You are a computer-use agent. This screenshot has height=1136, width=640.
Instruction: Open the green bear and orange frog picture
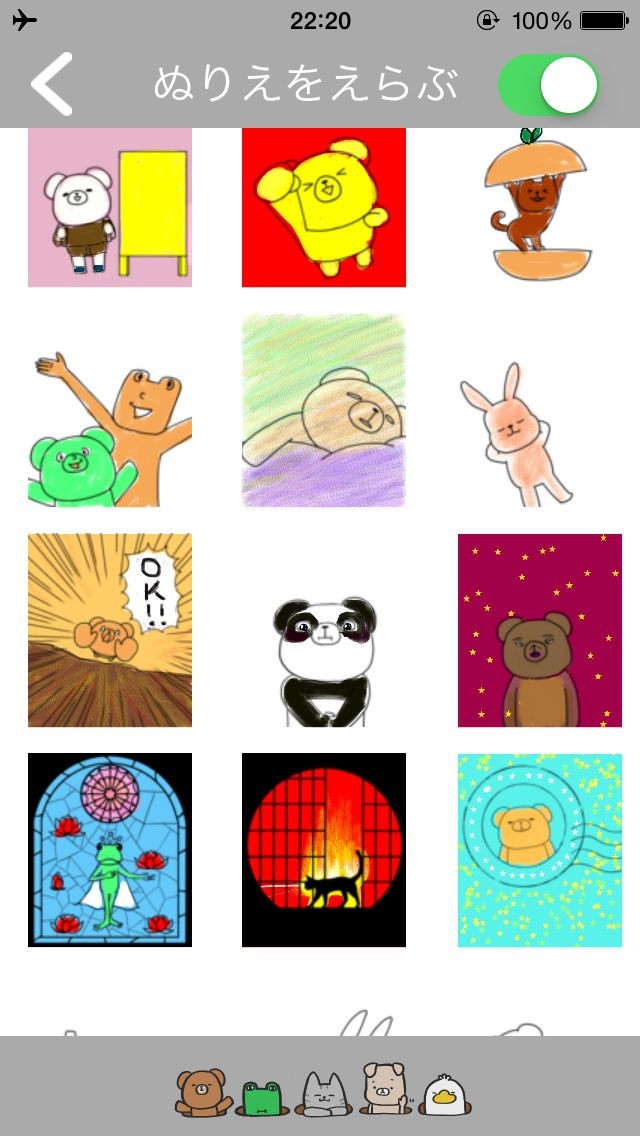pyautogui.click(x=110, y=425)
